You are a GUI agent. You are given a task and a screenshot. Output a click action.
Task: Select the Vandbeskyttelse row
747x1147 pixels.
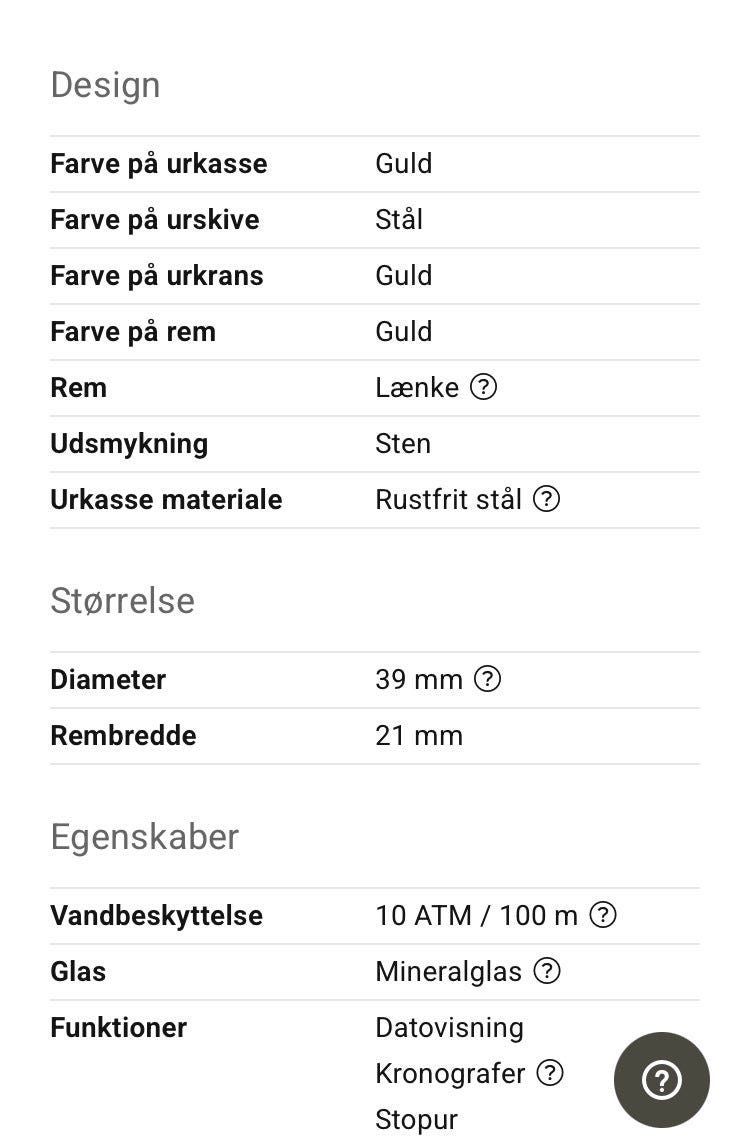pyautogui.click(x=156, y=915)
